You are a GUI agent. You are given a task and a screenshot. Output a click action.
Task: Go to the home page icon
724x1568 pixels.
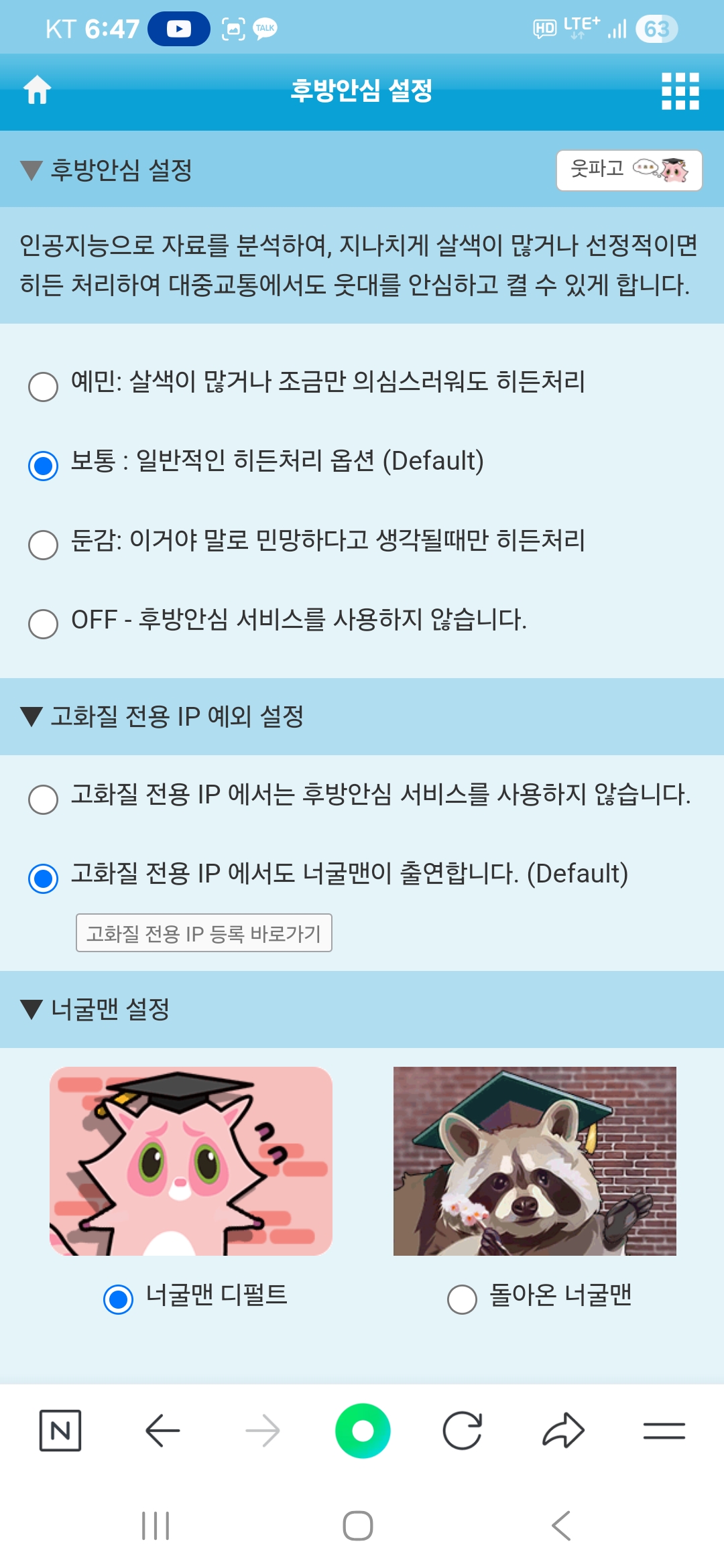pos(38,90)
